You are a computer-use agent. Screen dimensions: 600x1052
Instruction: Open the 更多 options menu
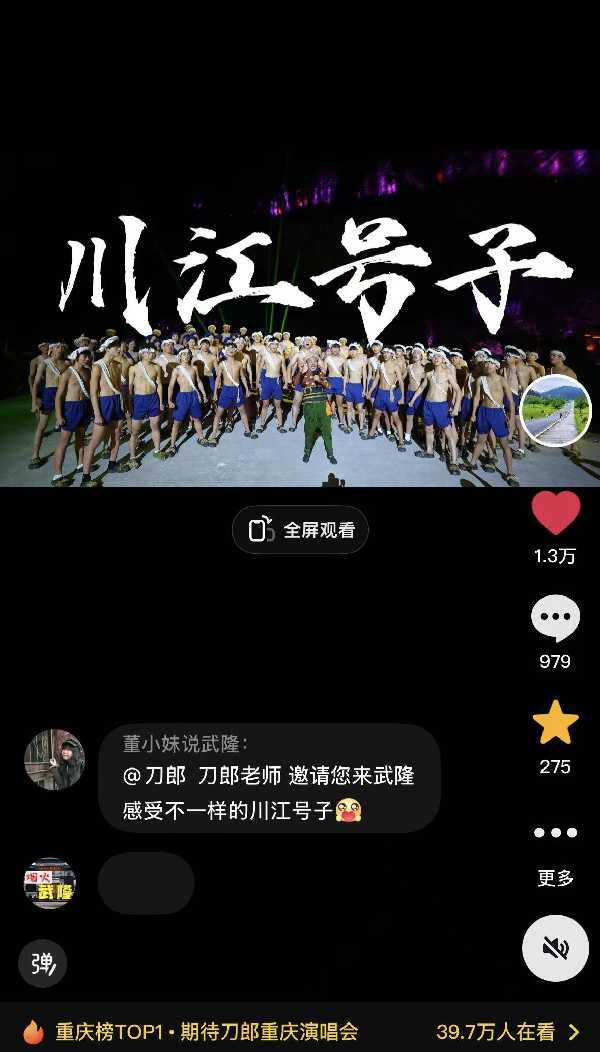tap(555, 833)
